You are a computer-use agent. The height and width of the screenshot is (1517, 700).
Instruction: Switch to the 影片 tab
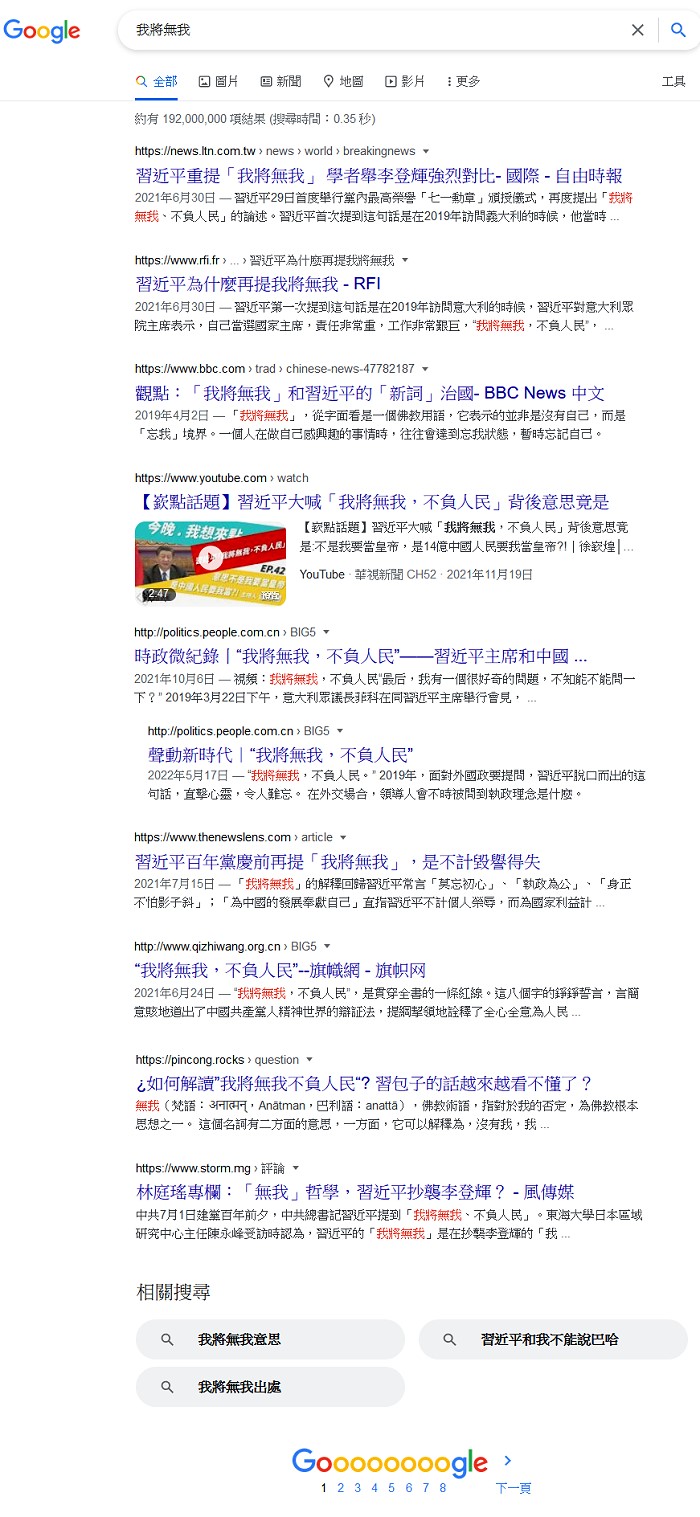pos(405,81)
